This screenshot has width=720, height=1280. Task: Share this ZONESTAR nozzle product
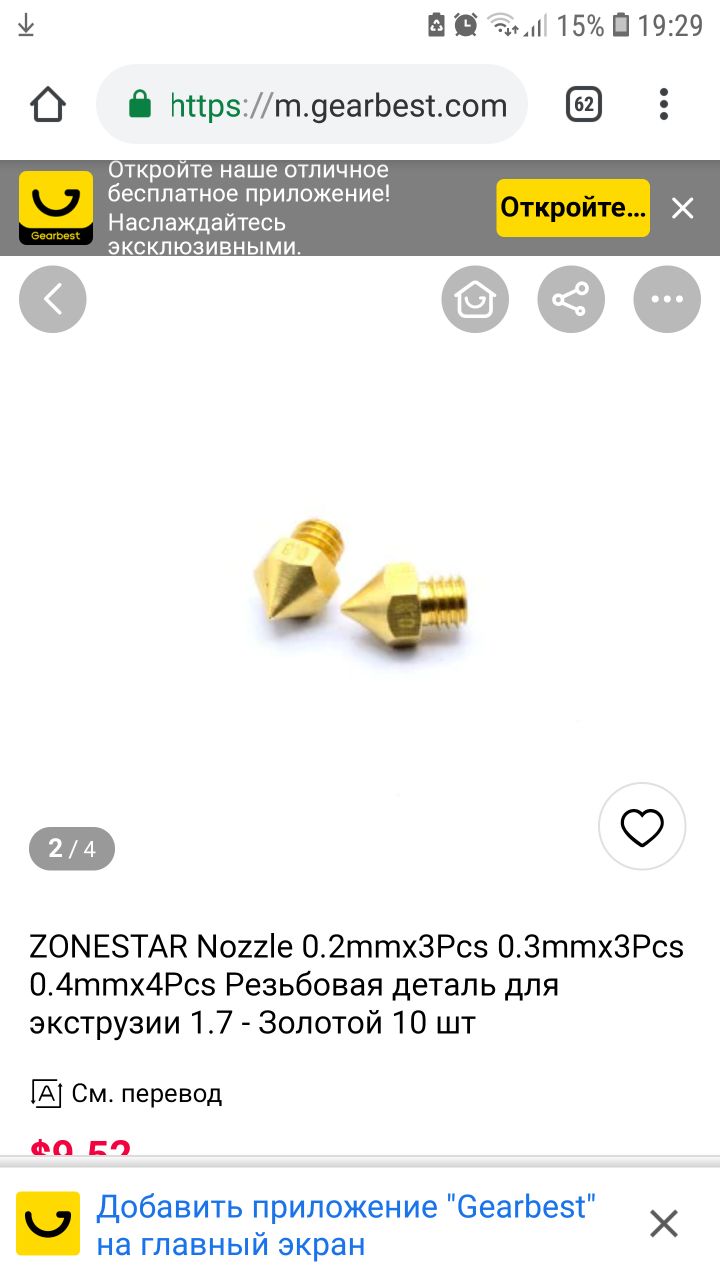pos(571,299)
